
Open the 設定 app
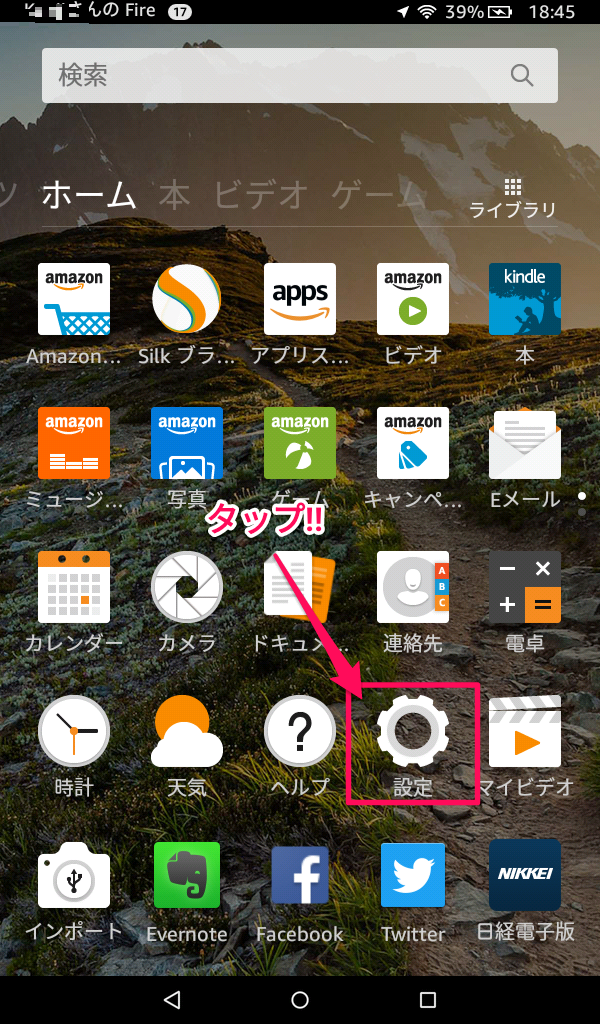click(x=413, y=742)
